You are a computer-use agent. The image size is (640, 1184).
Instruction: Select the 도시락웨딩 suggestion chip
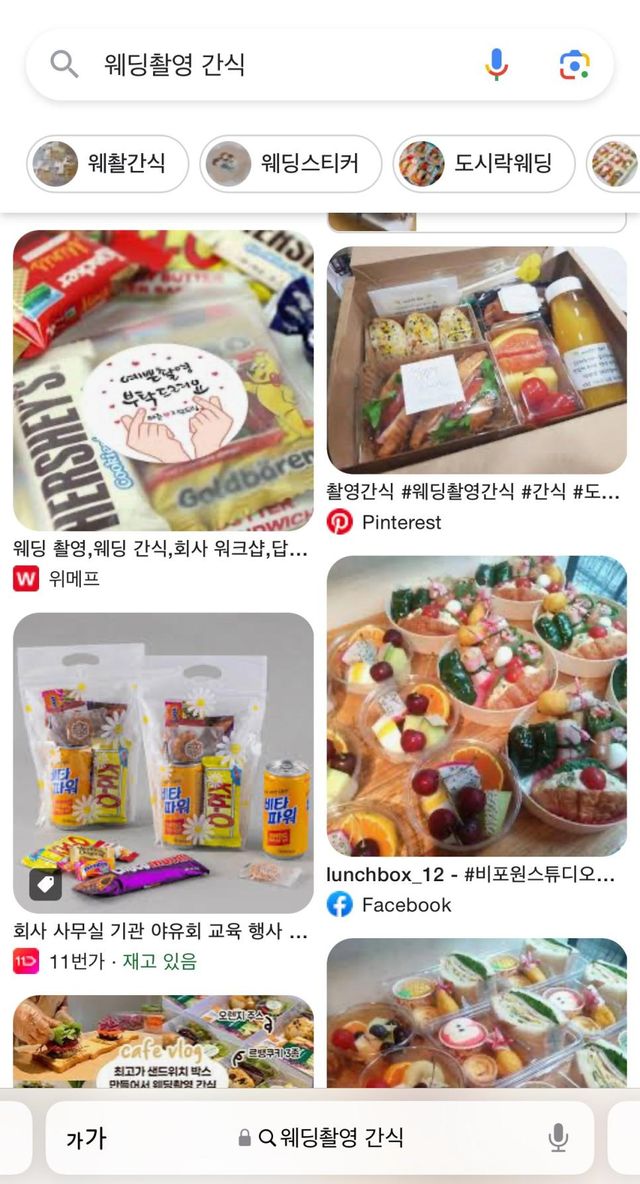click(483, 163)
